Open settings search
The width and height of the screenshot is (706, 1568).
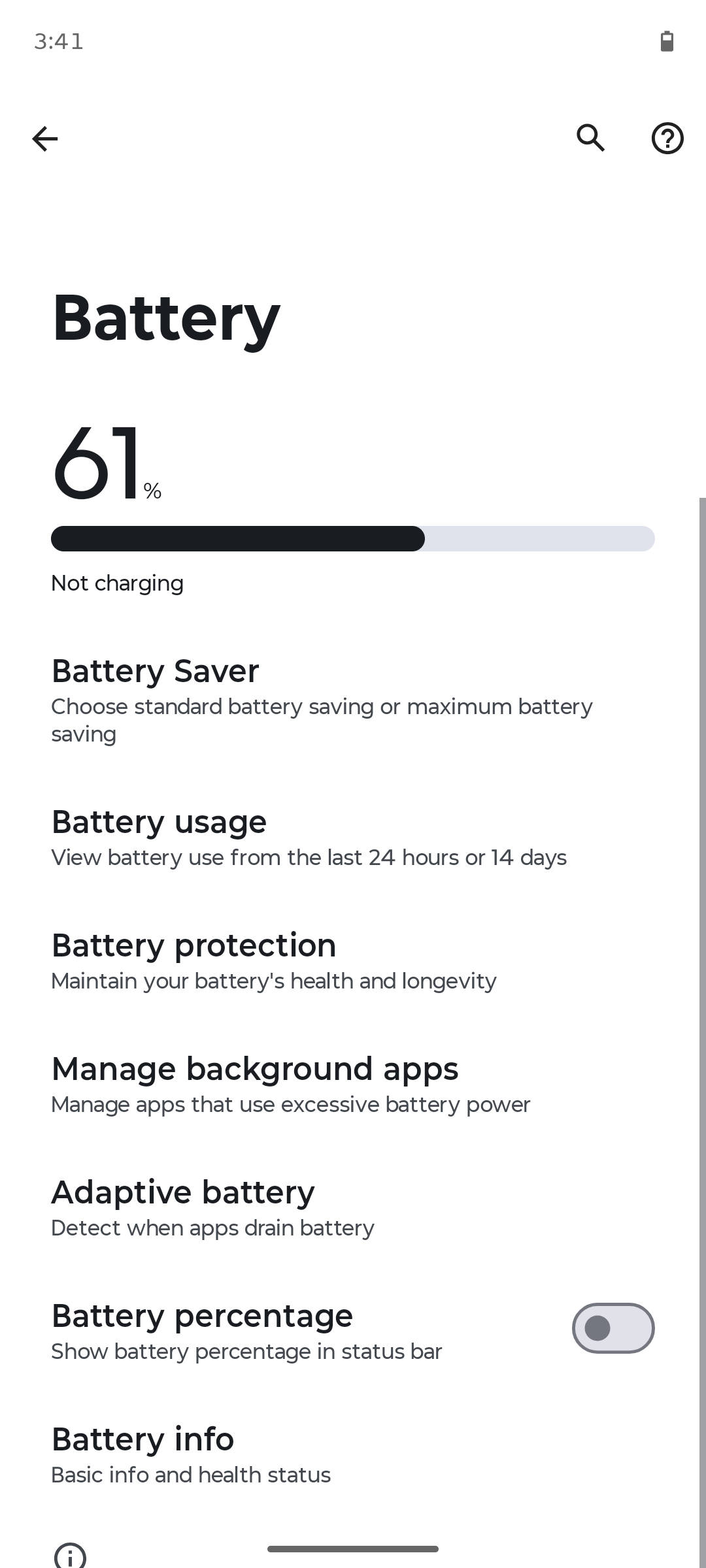(591, 138)
